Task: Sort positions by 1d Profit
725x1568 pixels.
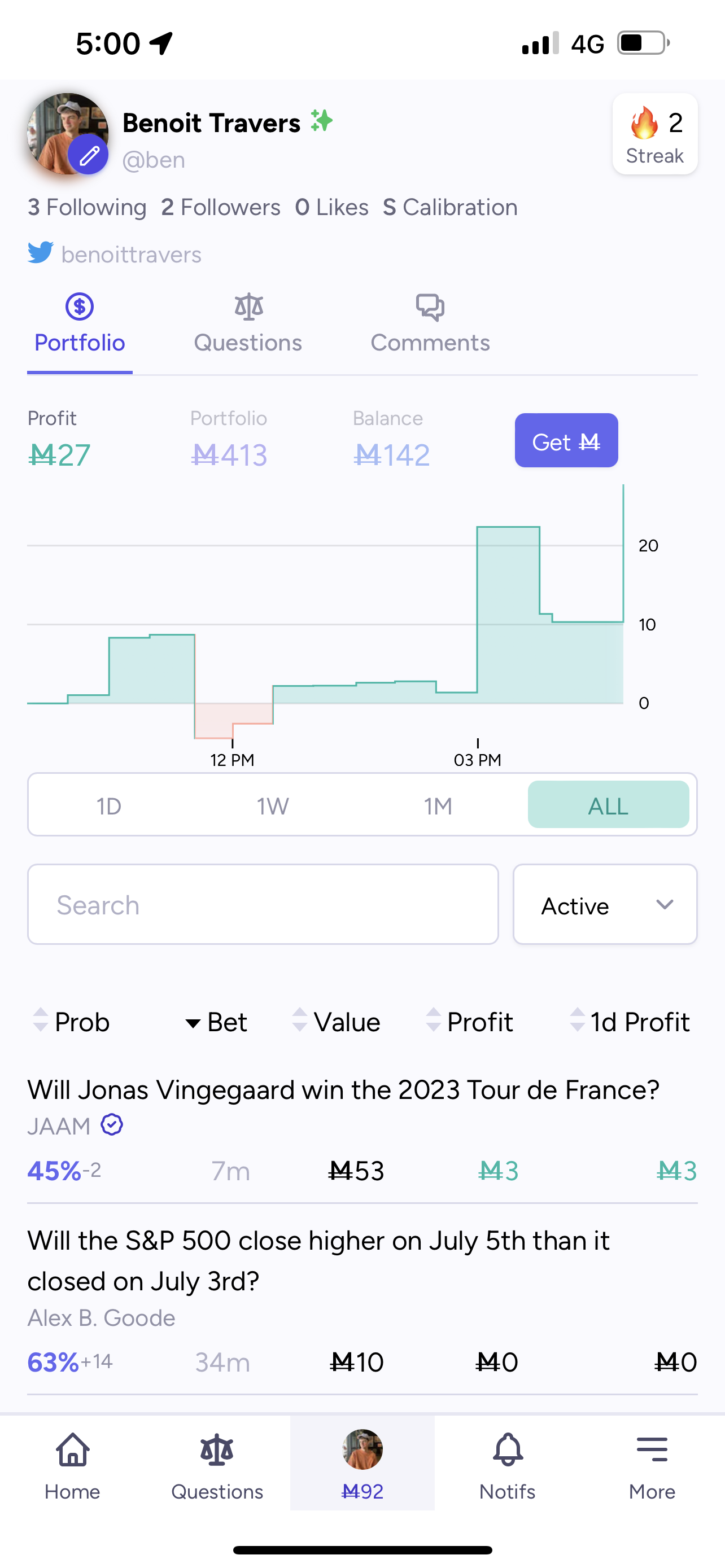Action: (630, 1022)
